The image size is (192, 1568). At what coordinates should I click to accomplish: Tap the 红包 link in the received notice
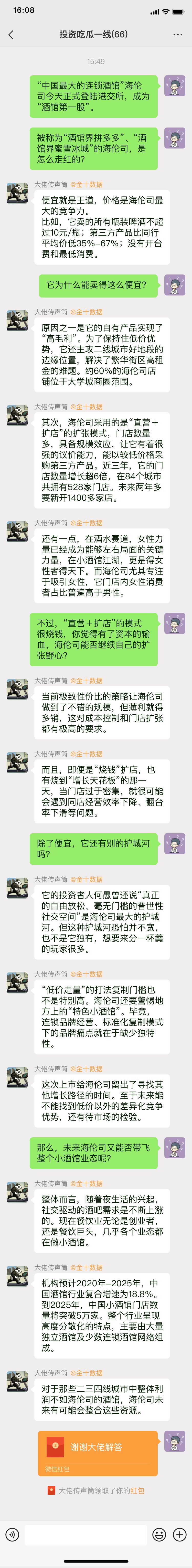pyautogui.click(x=137, y=1490)
